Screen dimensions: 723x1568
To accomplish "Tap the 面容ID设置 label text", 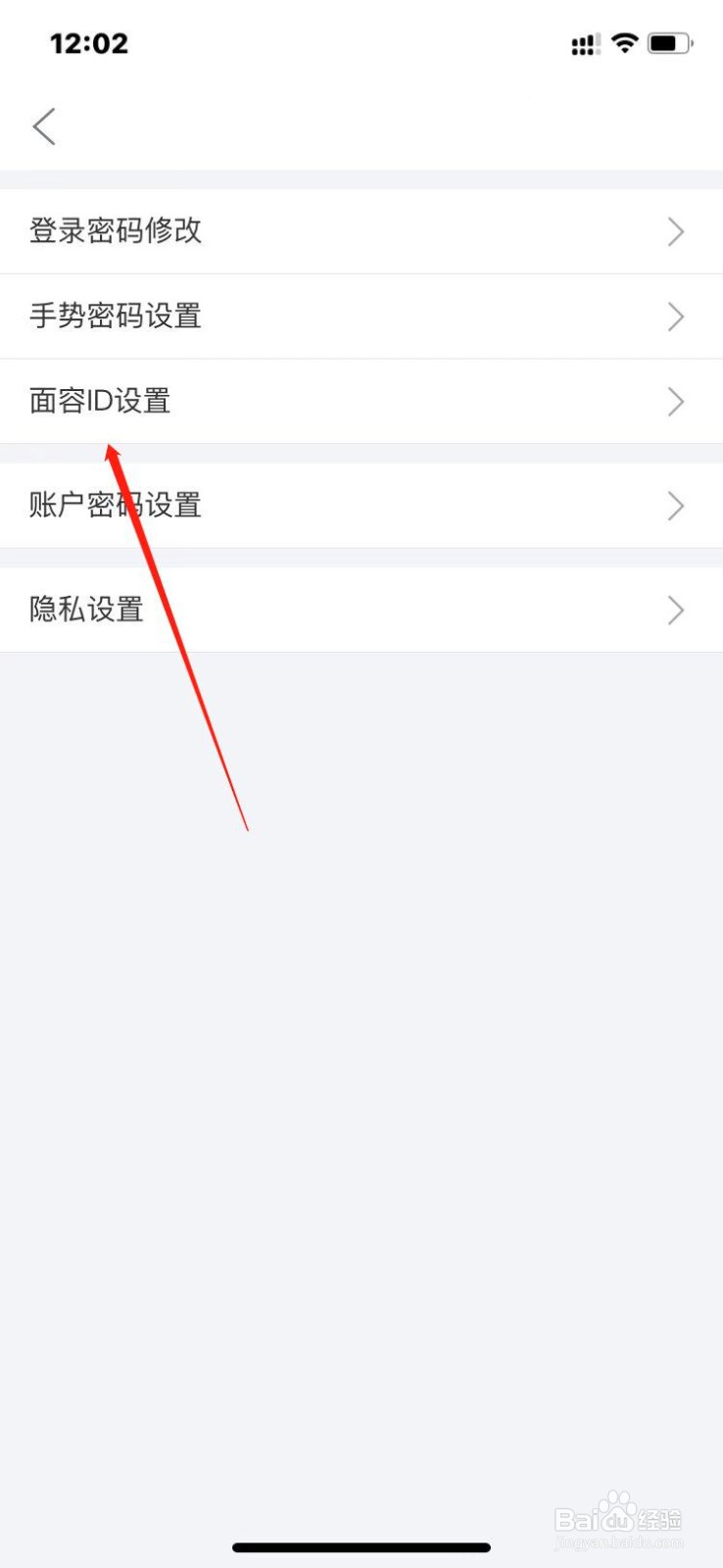I will point(99,402).
